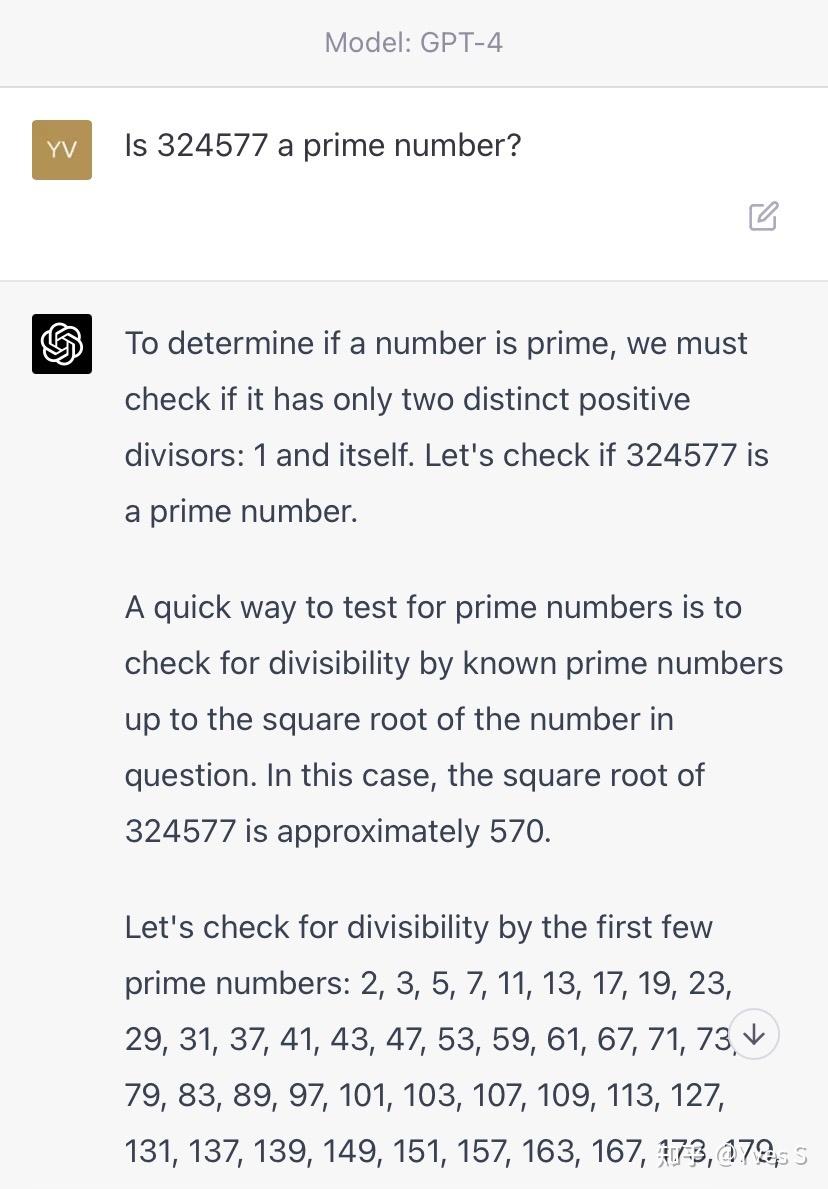This screenshot has height=1189, width=828.
Task: Edit the prime number question message
Action: click(x=763, y=216)
